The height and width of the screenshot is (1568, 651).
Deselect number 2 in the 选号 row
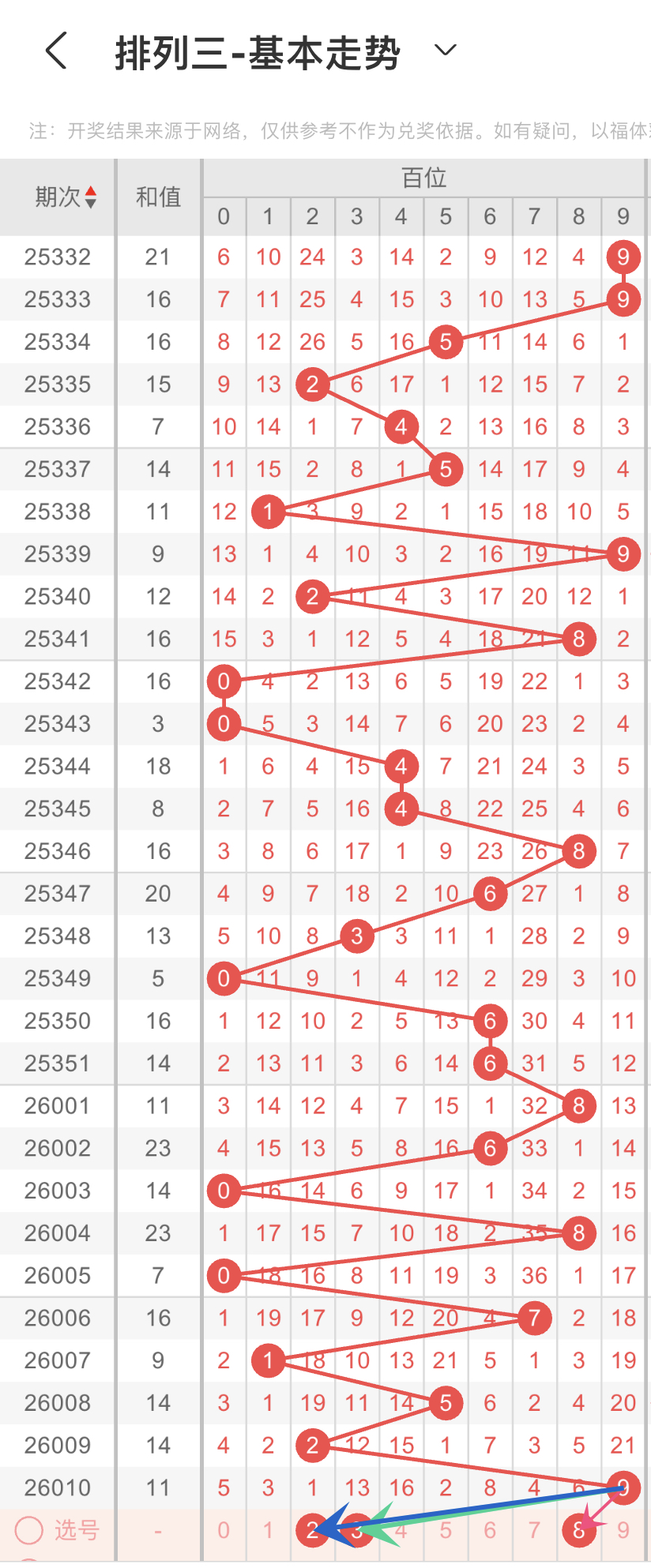tap(312, 1530)
